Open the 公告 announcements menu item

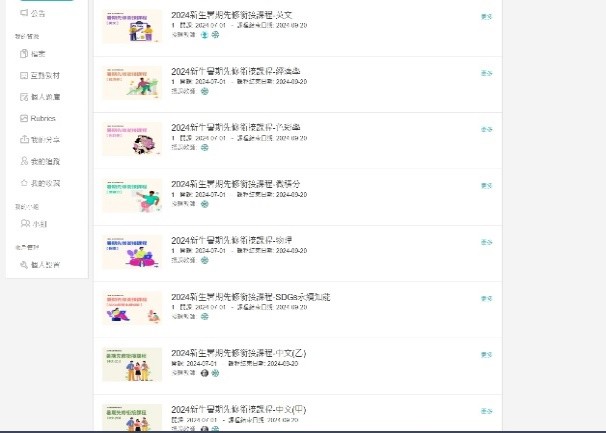click(x=37, y=13)
